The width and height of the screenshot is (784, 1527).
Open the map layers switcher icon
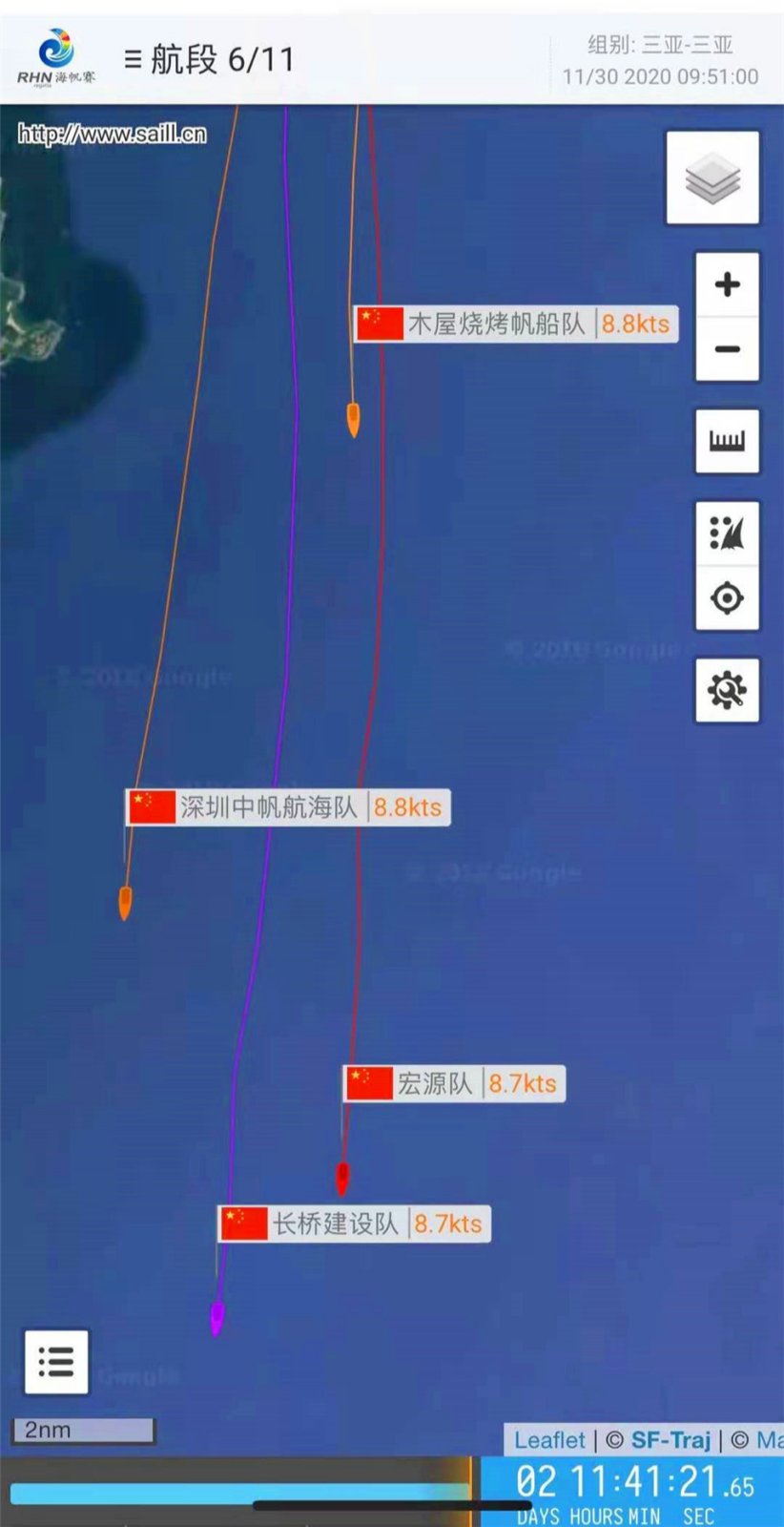click(x=712, y=178)
